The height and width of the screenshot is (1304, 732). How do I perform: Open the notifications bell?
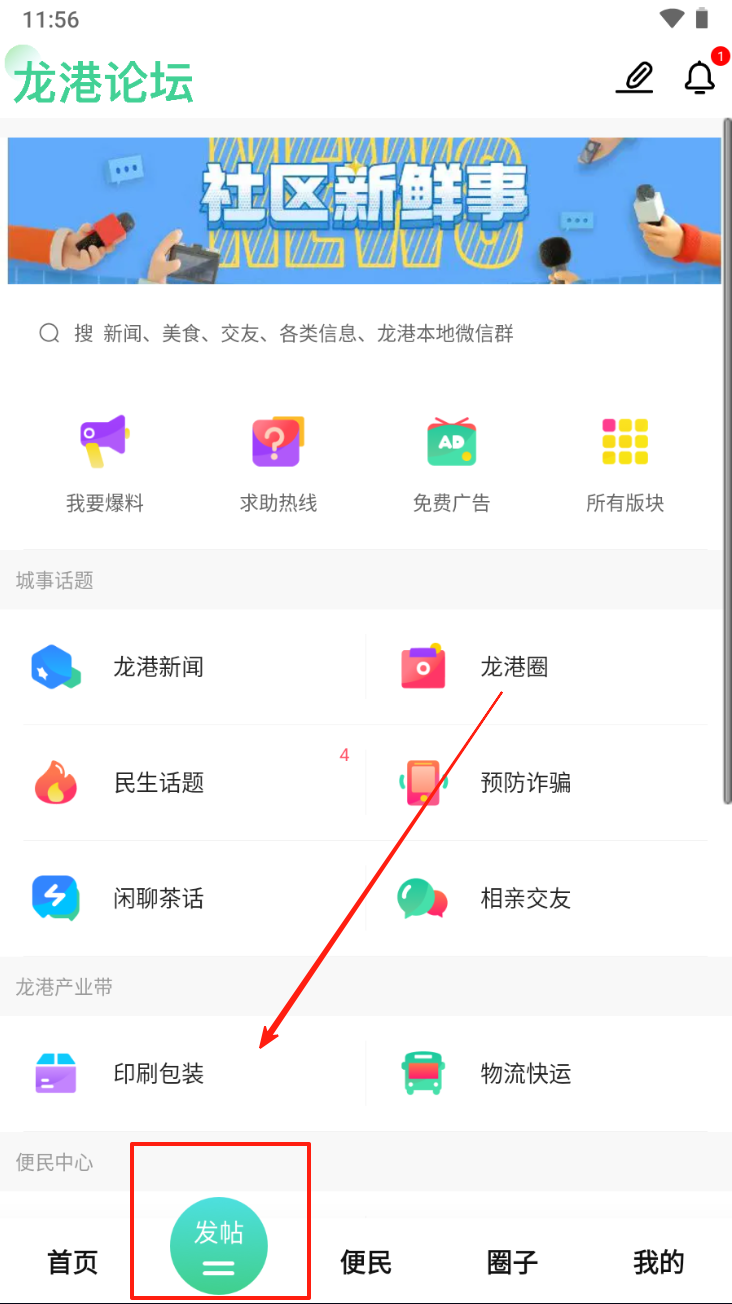pyautogui.click(x=700, y=78)
